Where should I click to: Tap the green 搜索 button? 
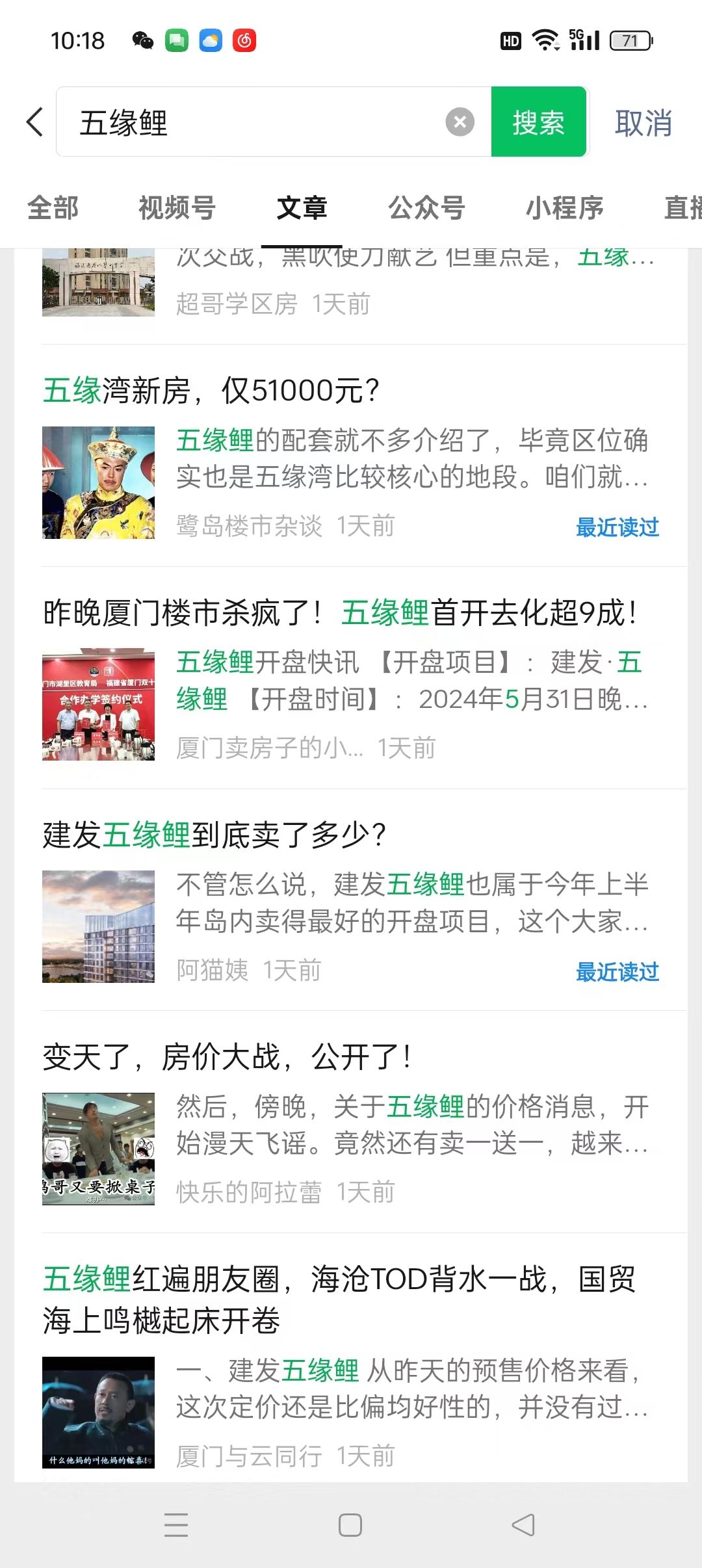coord(538,122)
